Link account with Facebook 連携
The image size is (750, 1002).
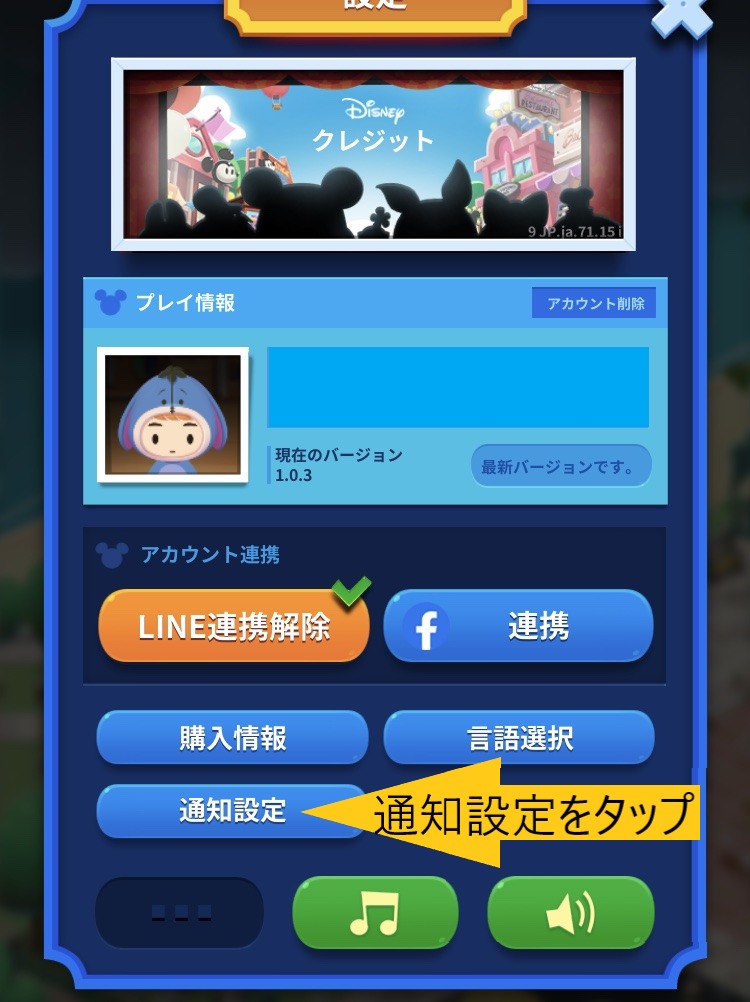518,626
